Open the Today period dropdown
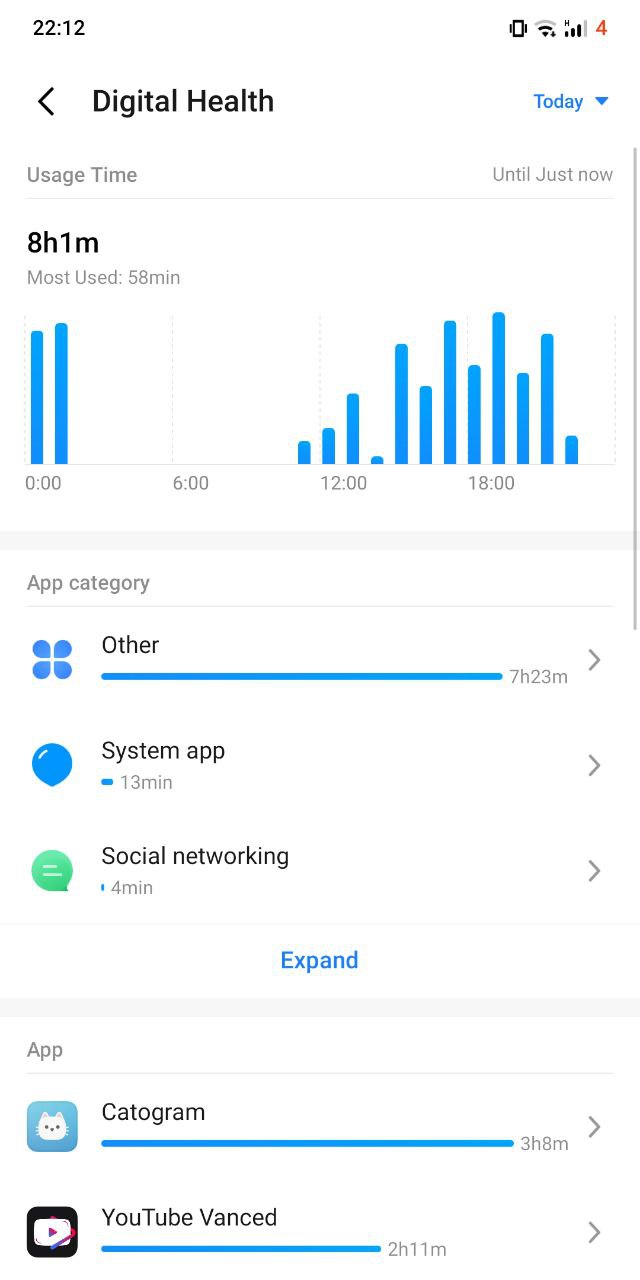 click(571, 101)
